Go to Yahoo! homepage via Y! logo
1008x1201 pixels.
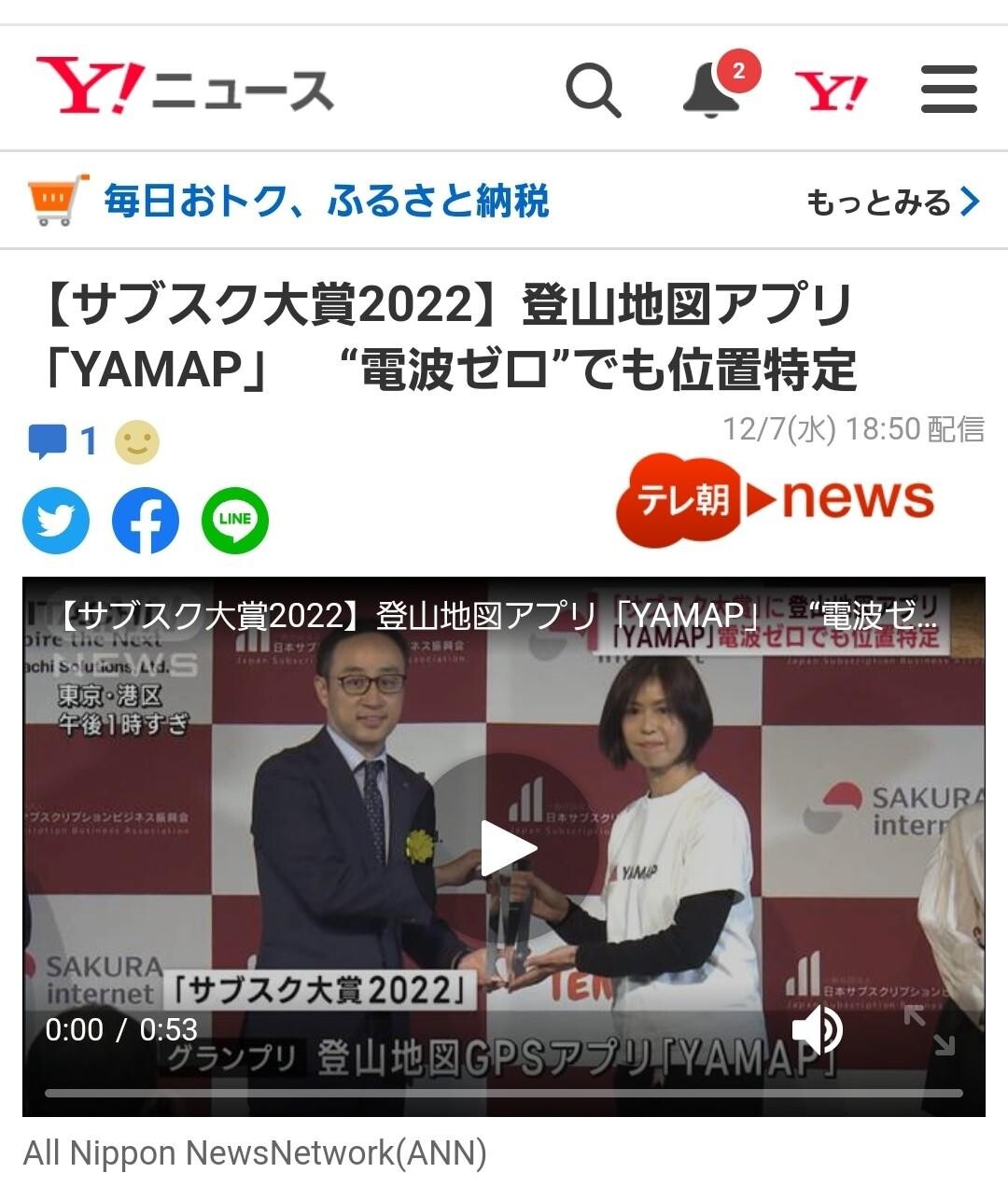829,86
